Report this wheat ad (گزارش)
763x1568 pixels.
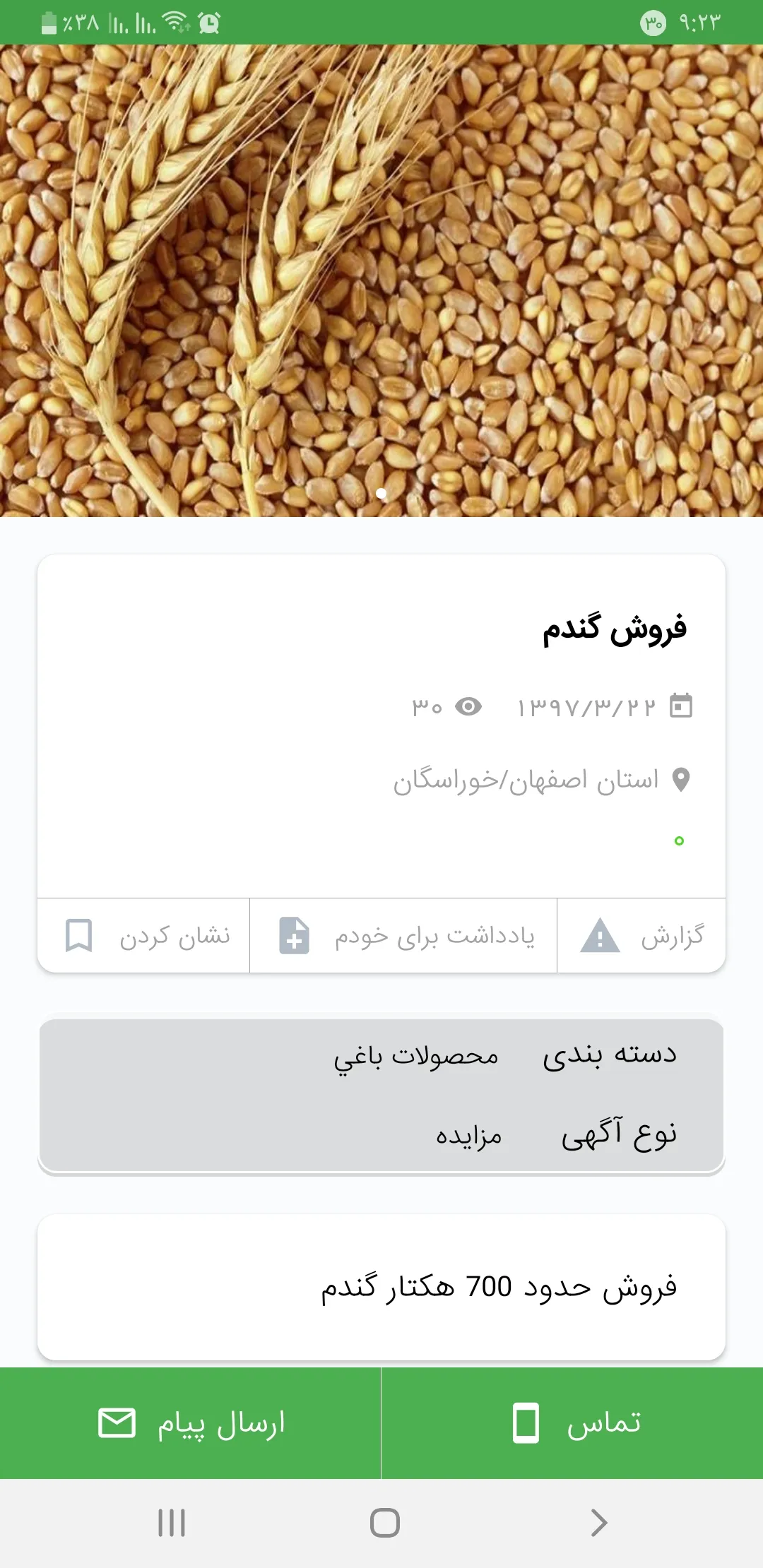click(641, 936)
